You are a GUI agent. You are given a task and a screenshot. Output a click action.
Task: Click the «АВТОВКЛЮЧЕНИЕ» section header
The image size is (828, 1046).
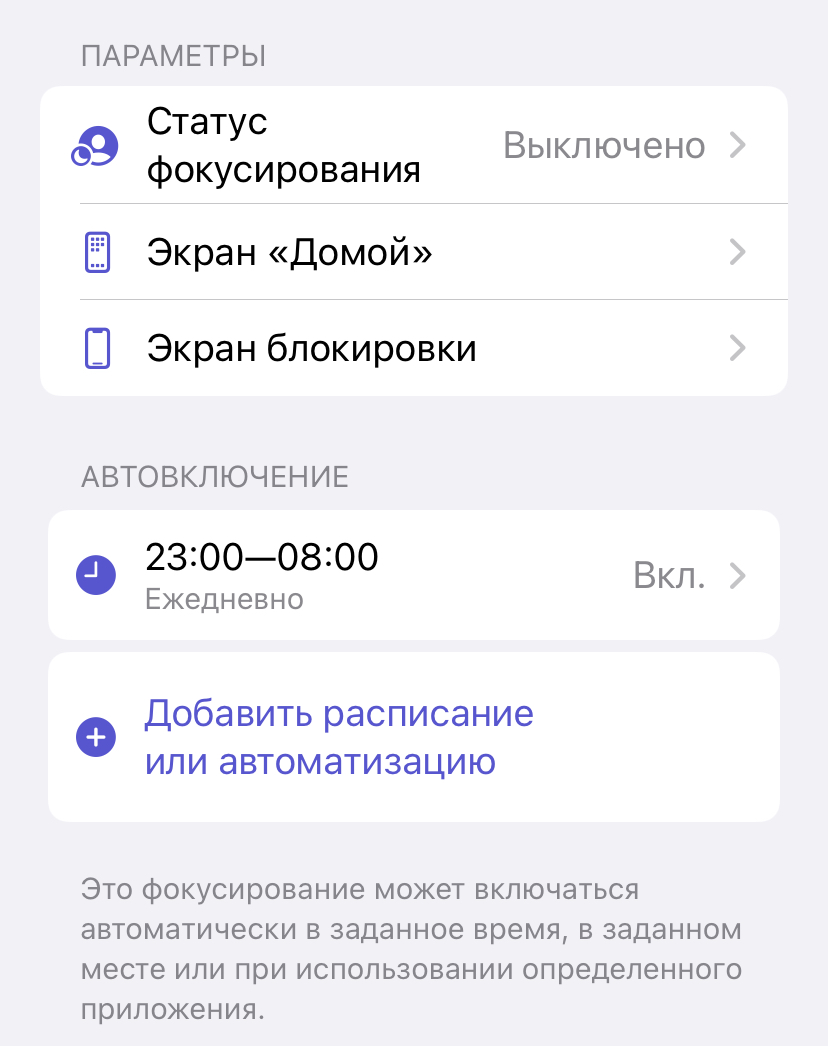tap(214, 477)
